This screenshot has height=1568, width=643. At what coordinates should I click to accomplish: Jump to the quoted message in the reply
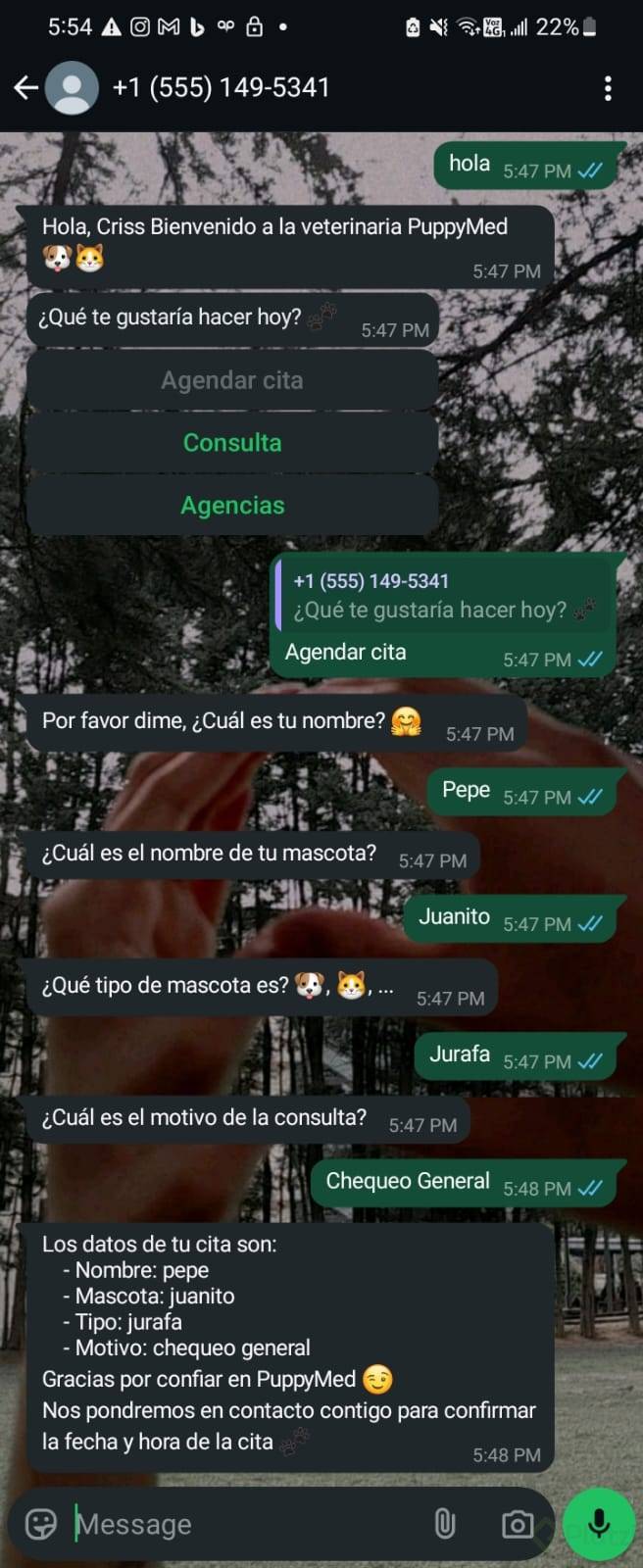[443, 597]
